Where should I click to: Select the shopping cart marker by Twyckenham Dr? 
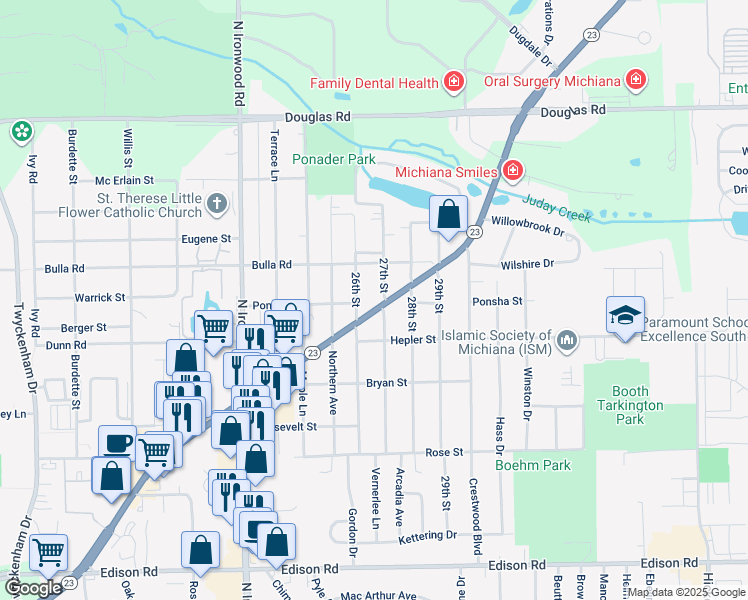pos(47,552)
